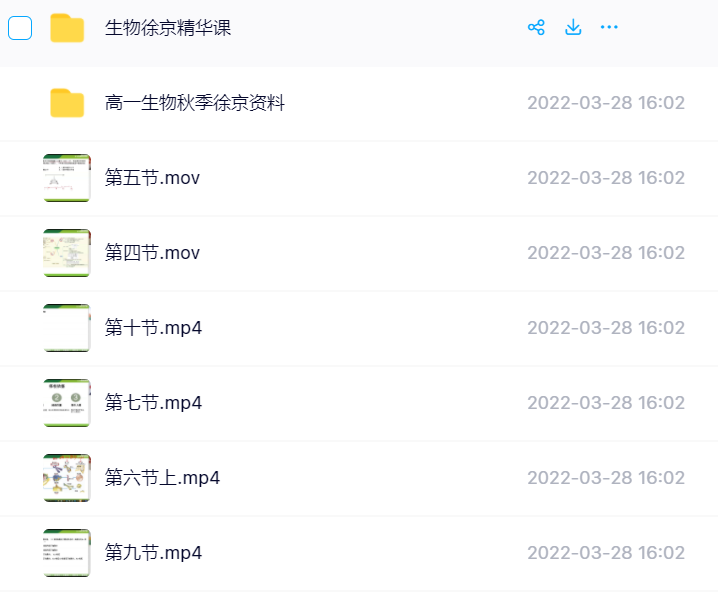The image size is (718, 602).
Task: Open the 生物徐京精华课 folder
Action: pos(168,28)
